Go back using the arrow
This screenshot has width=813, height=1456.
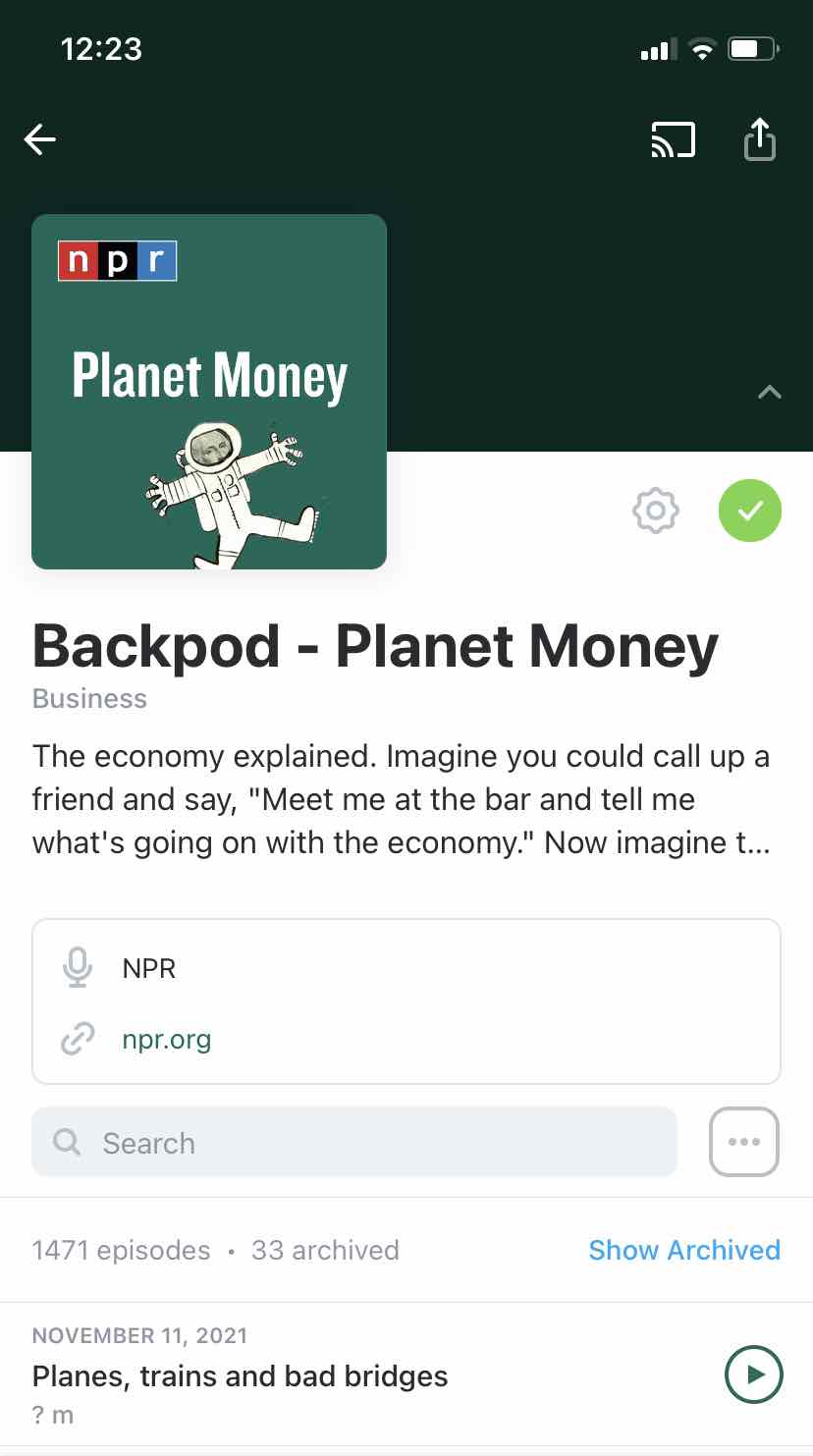click(x=40, y=140)
